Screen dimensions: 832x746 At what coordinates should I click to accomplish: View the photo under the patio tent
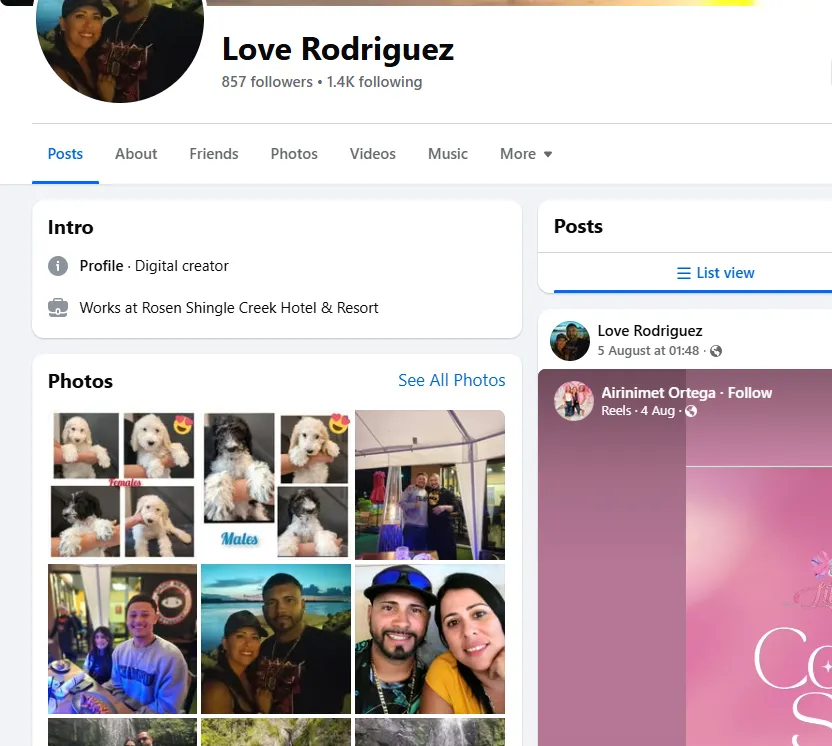pos(430,485)
